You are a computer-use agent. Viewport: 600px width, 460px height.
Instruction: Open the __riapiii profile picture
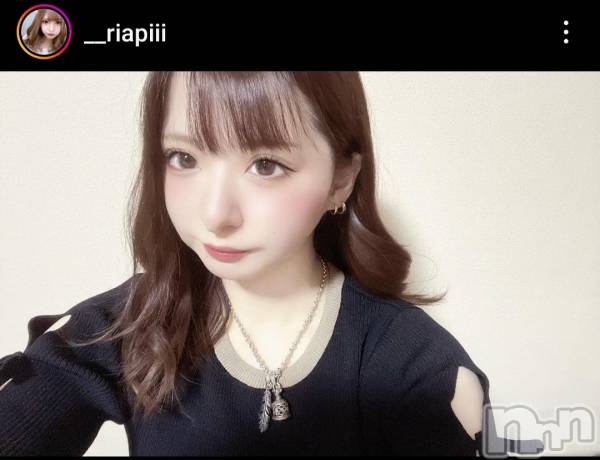point(44,31)
